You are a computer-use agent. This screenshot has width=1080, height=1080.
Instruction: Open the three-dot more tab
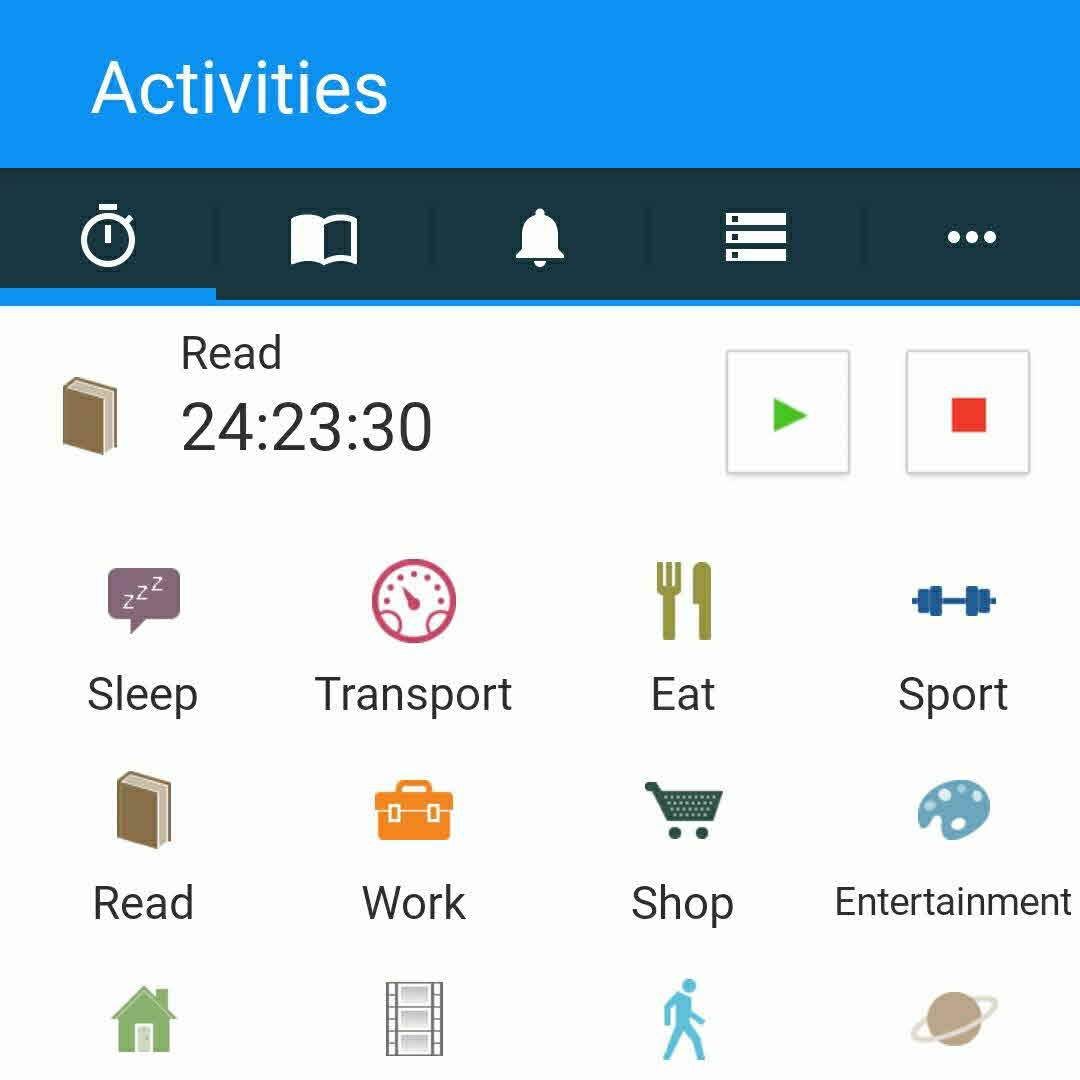971,238
